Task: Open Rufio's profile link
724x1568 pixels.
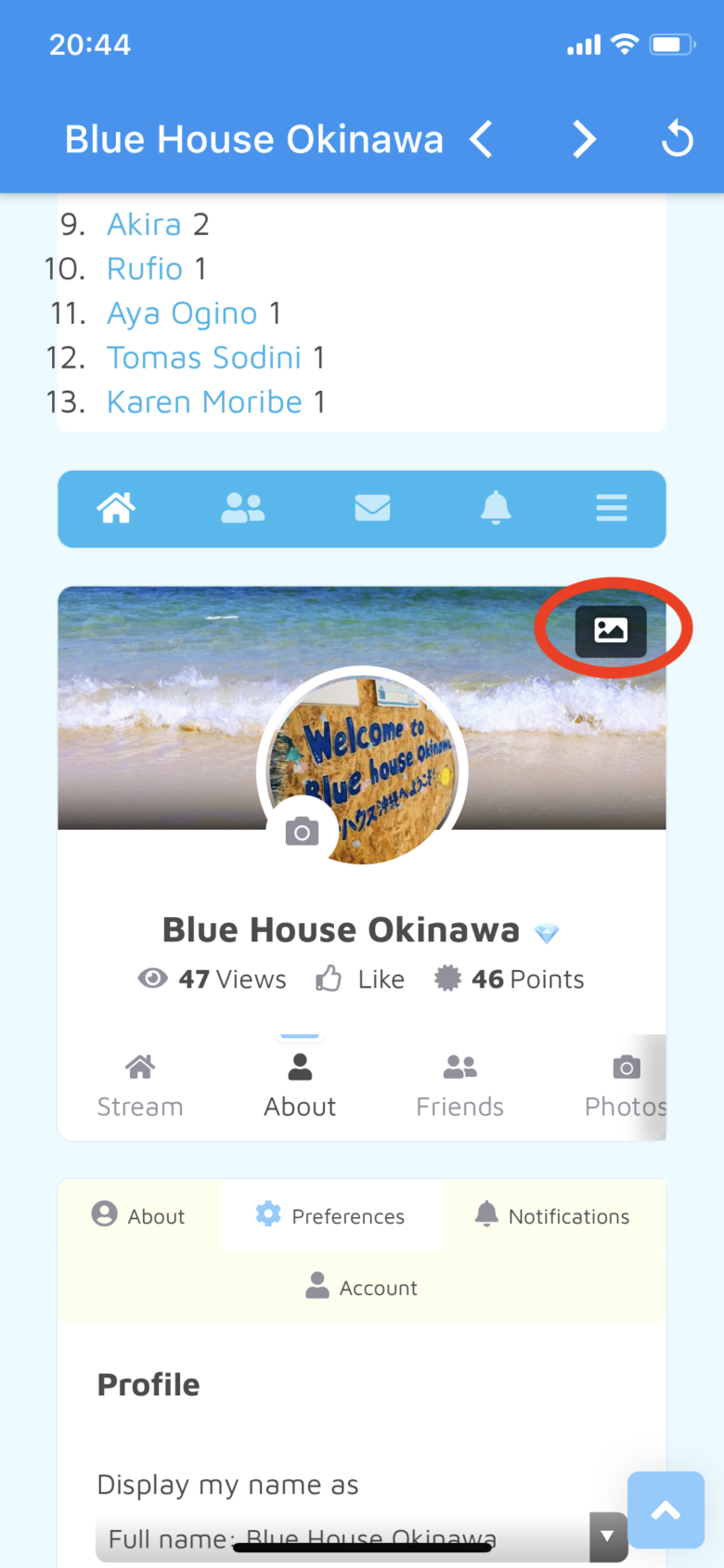Action: tap(145, 269)
